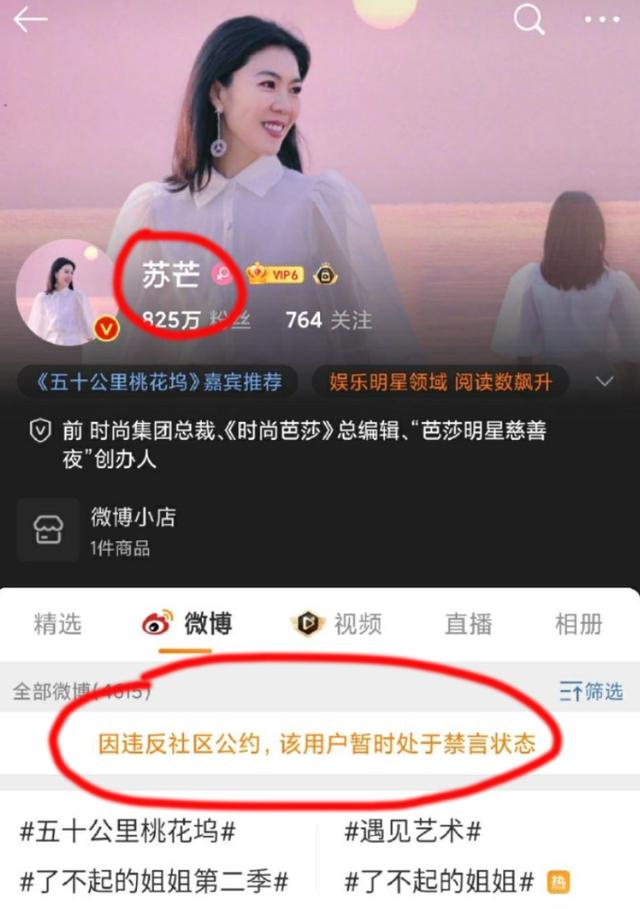Screen dimensions: 640x909
Task: Open topic #了不起的姐姐第二季#
Action: [153, 881]
